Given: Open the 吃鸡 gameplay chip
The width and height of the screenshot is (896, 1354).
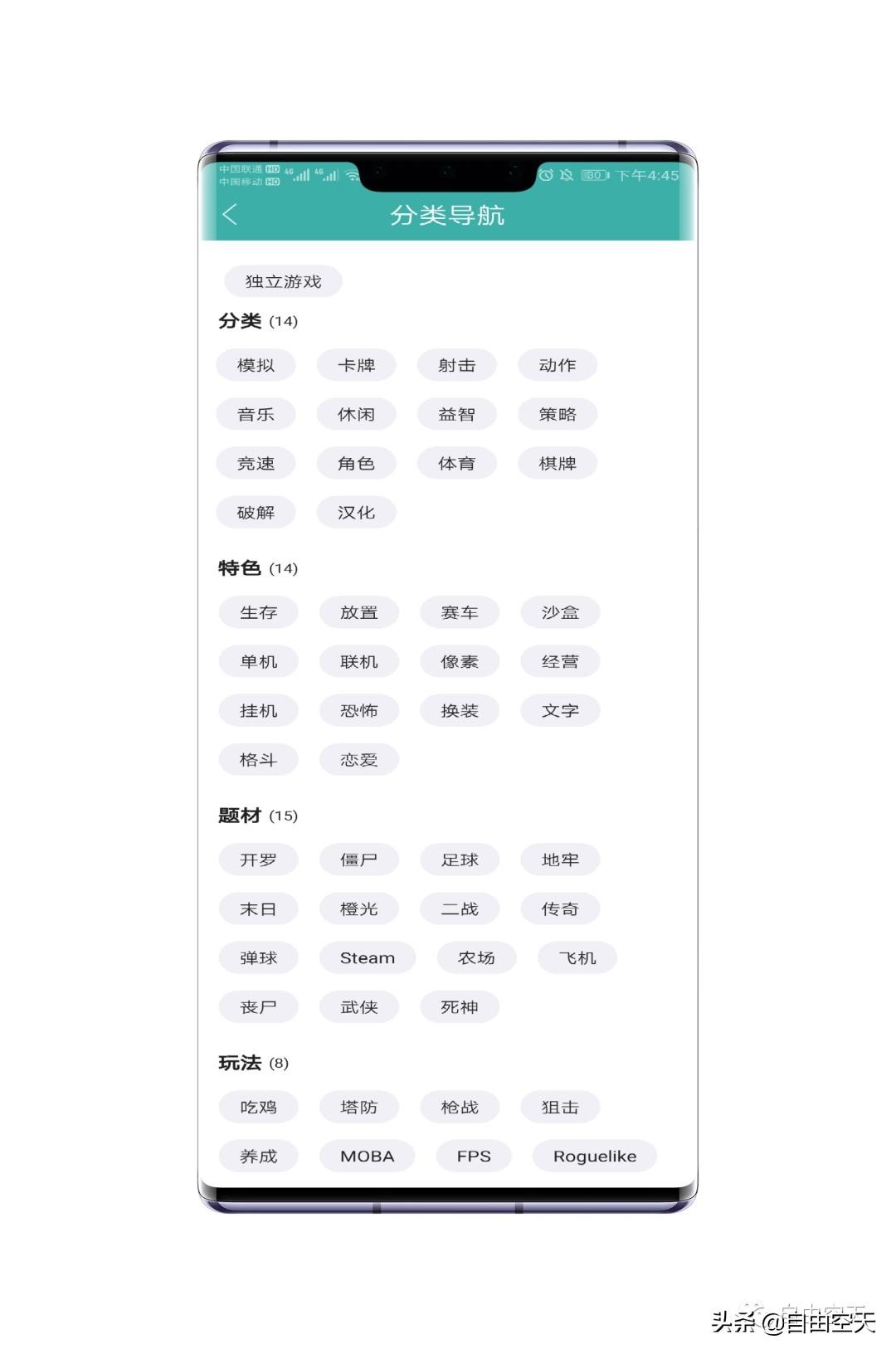Looking at the screenshot, I should pos(258,1107).
